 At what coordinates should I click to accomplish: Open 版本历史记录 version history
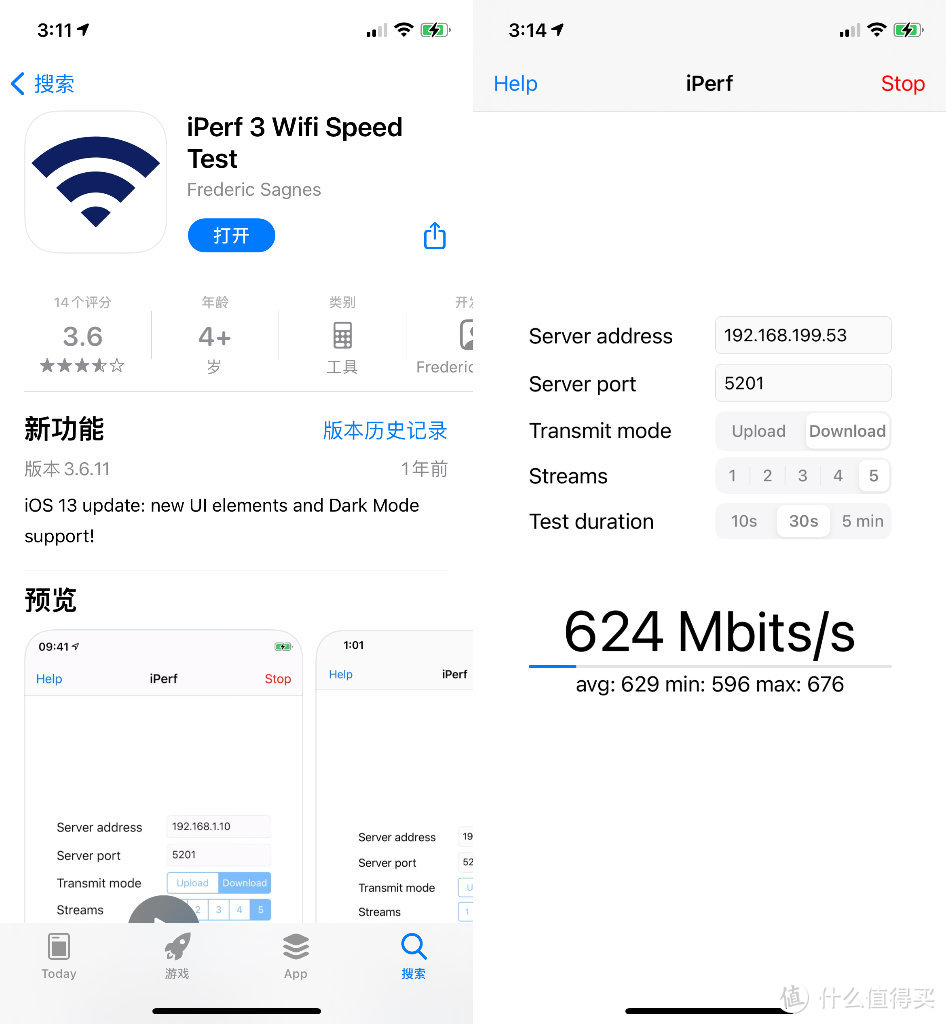384,429
